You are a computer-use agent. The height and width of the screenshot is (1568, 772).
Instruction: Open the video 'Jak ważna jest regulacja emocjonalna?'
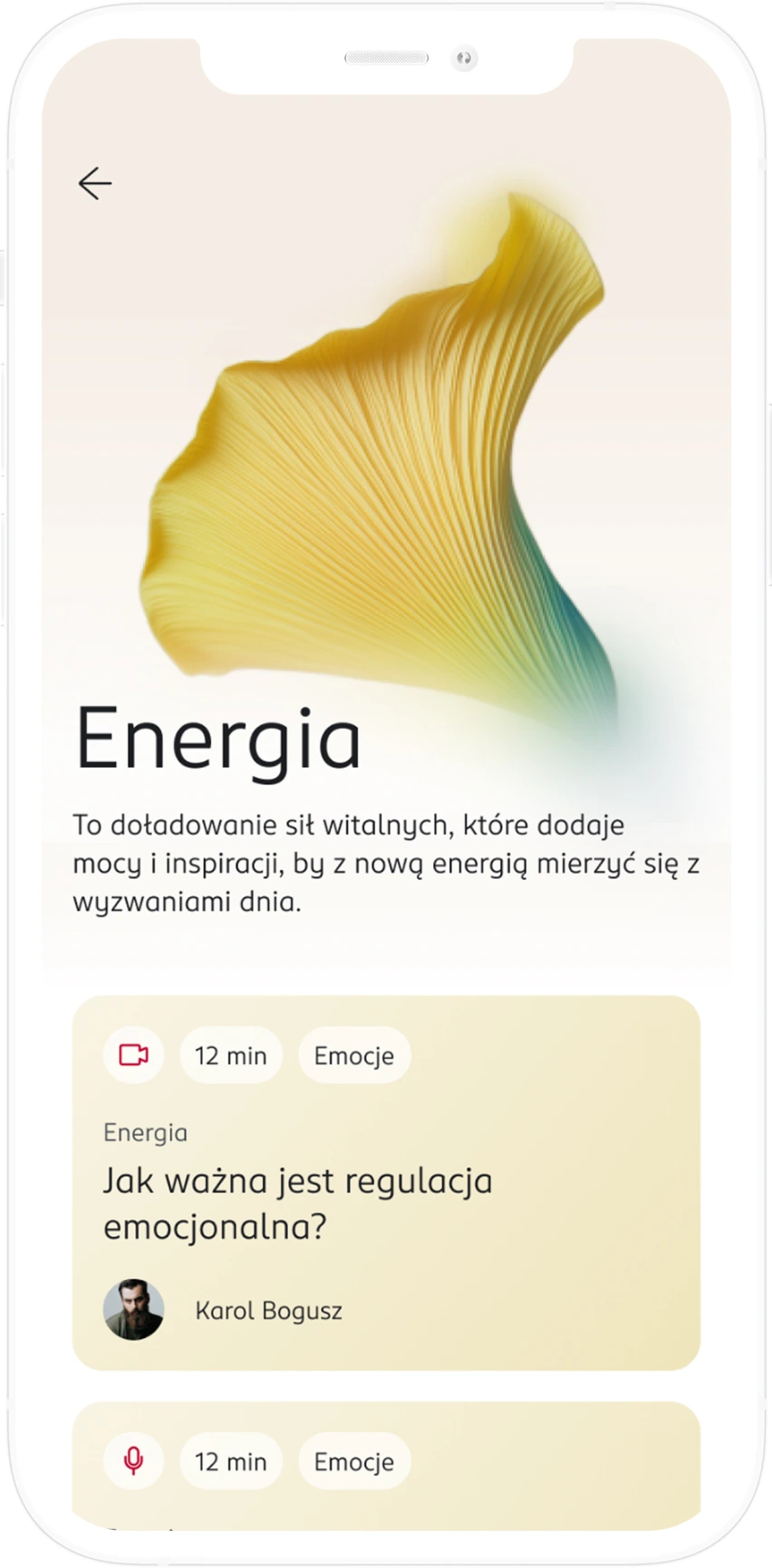pos(297,1204)
